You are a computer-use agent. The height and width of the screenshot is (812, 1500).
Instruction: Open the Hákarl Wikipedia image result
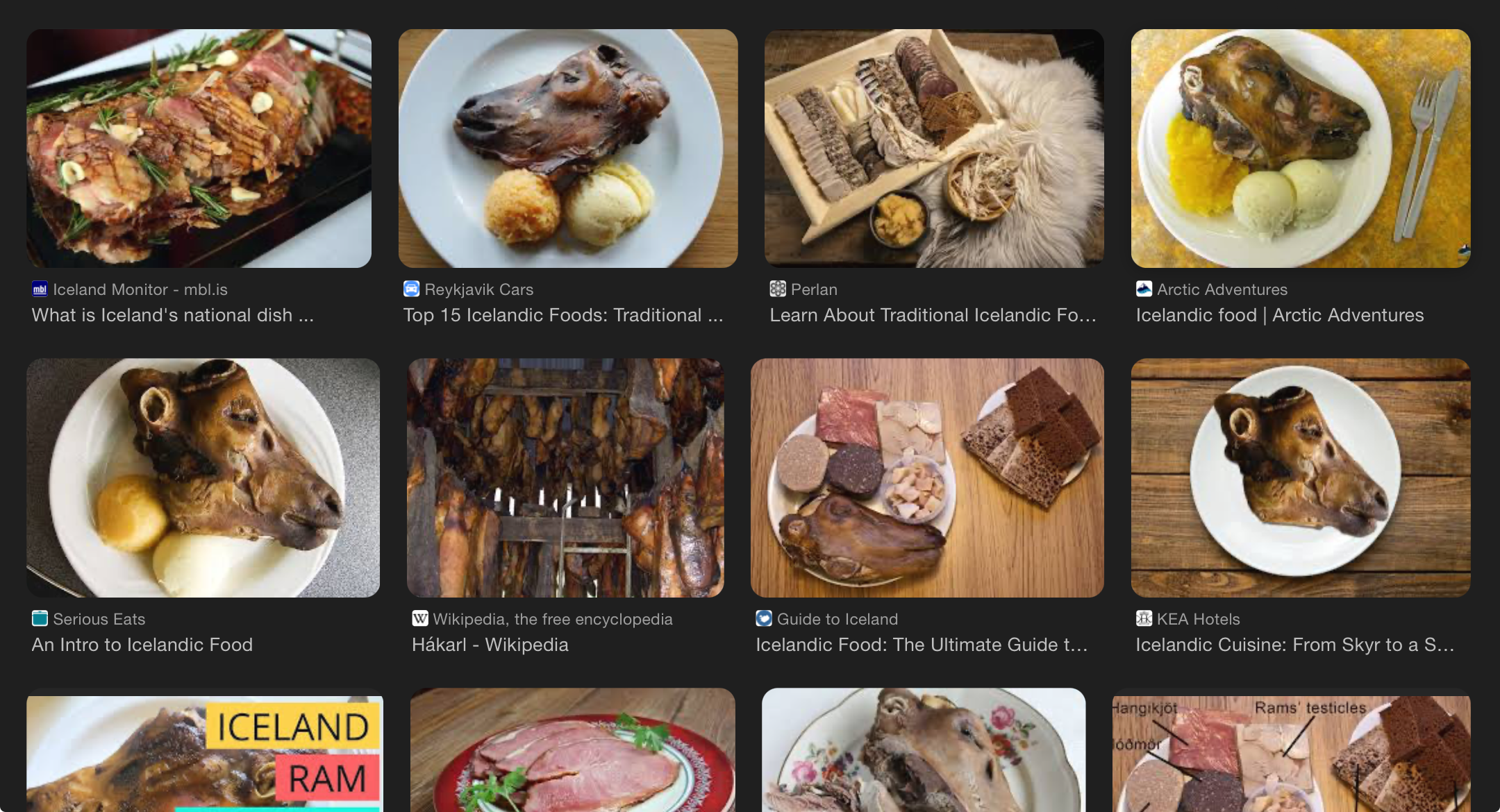pos(565,477)
